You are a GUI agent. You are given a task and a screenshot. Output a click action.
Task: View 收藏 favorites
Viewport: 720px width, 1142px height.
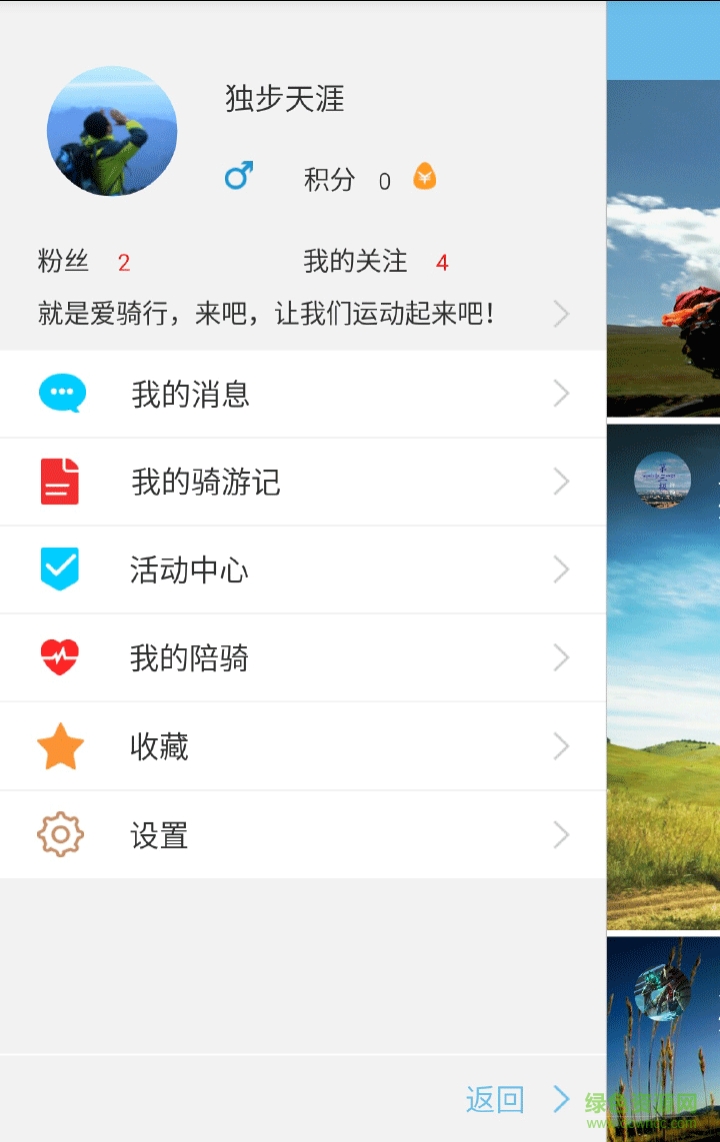tap(300, 747)
